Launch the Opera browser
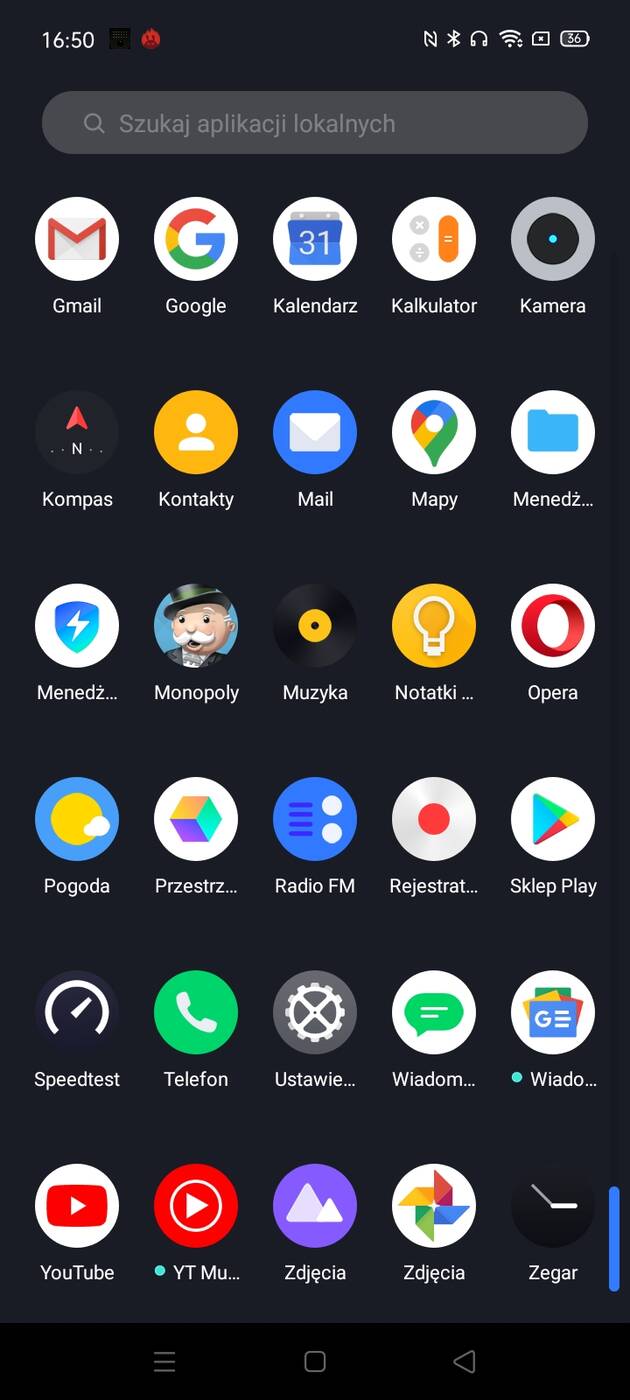Image resolution: width=630 pixels, height=1400 pixels. (553, 625)
